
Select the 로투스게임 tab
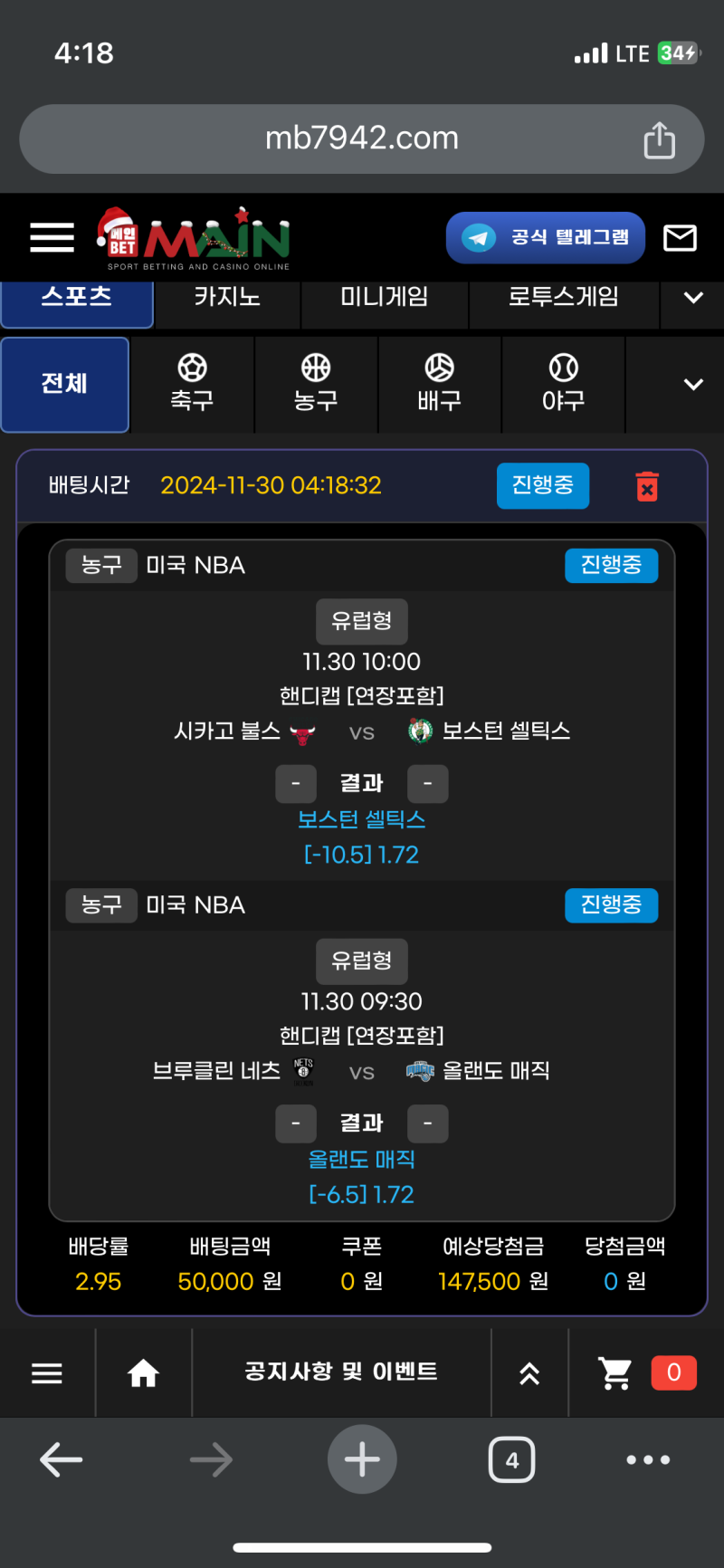pos(563,299)
